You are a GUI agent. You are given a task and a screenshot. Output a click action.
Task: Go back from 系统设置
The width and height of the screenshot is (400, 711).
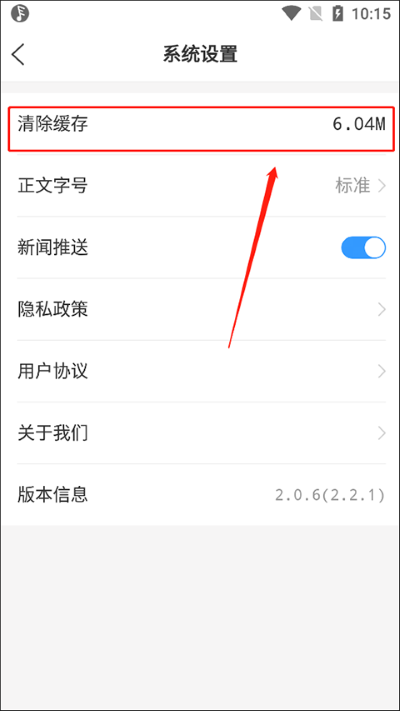(18, 55)
